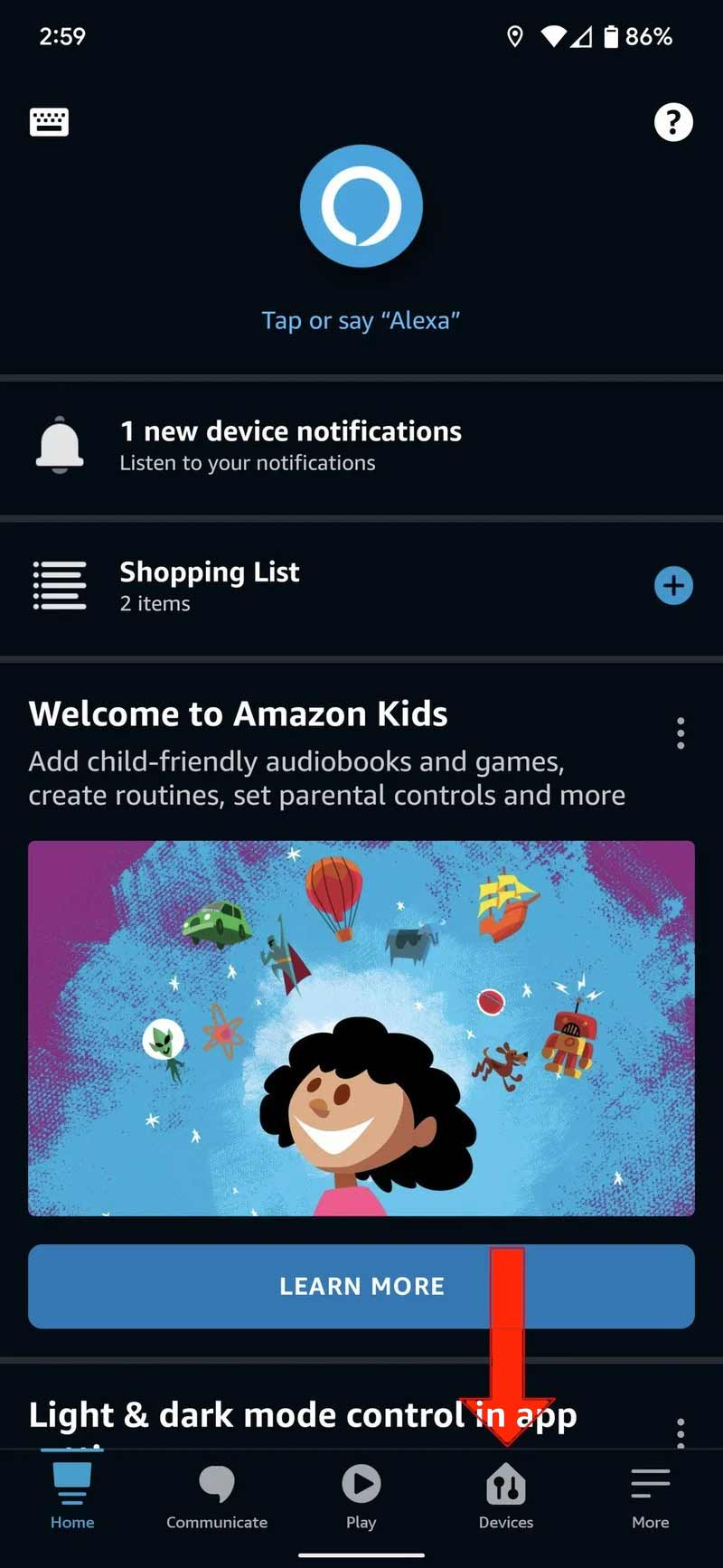This screenshot has width=723, height=1568.
Task: Open the keyboard input icon
Action: tap(49, 122)
